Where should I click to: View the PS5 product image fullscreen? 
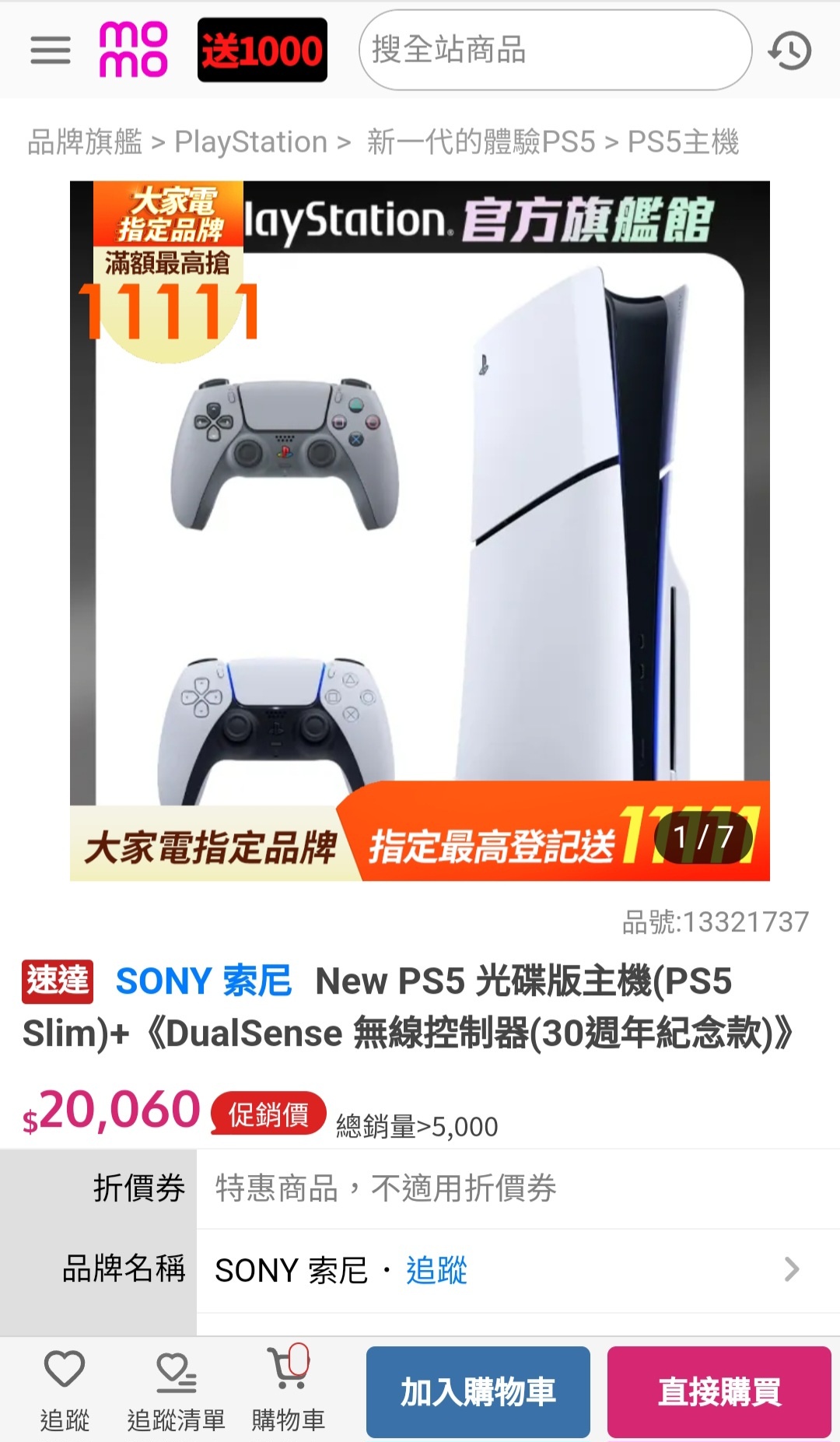tap(420, 531)
